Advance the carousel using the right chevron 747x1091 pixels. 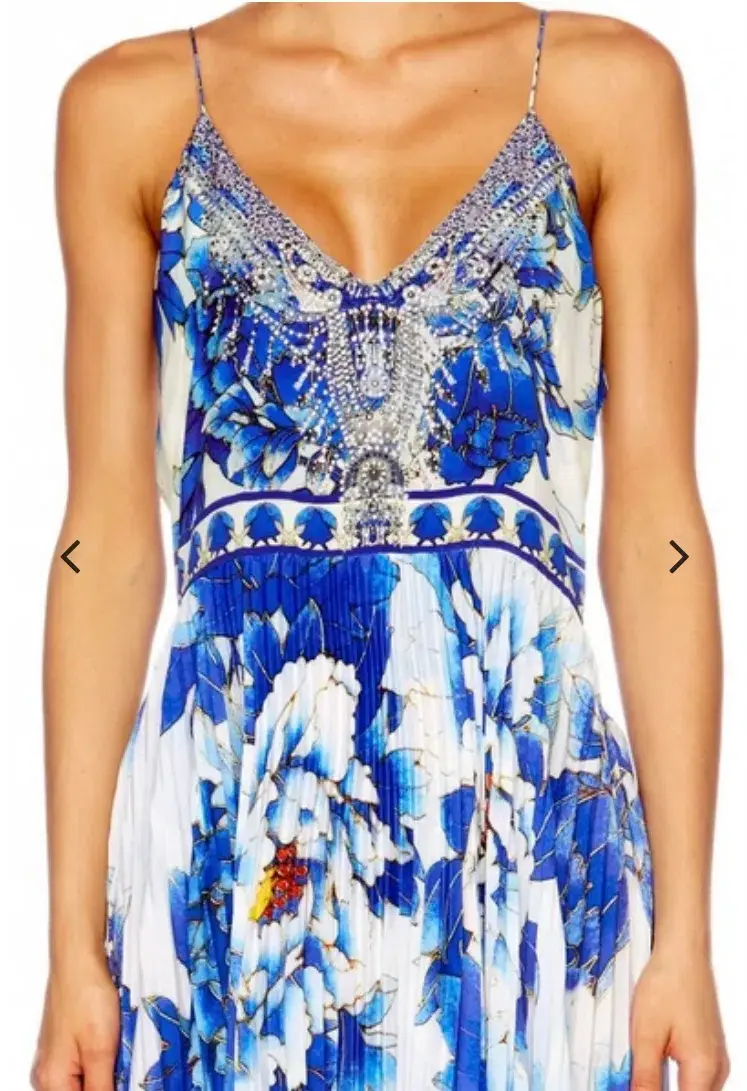click(x=681, y=555)
